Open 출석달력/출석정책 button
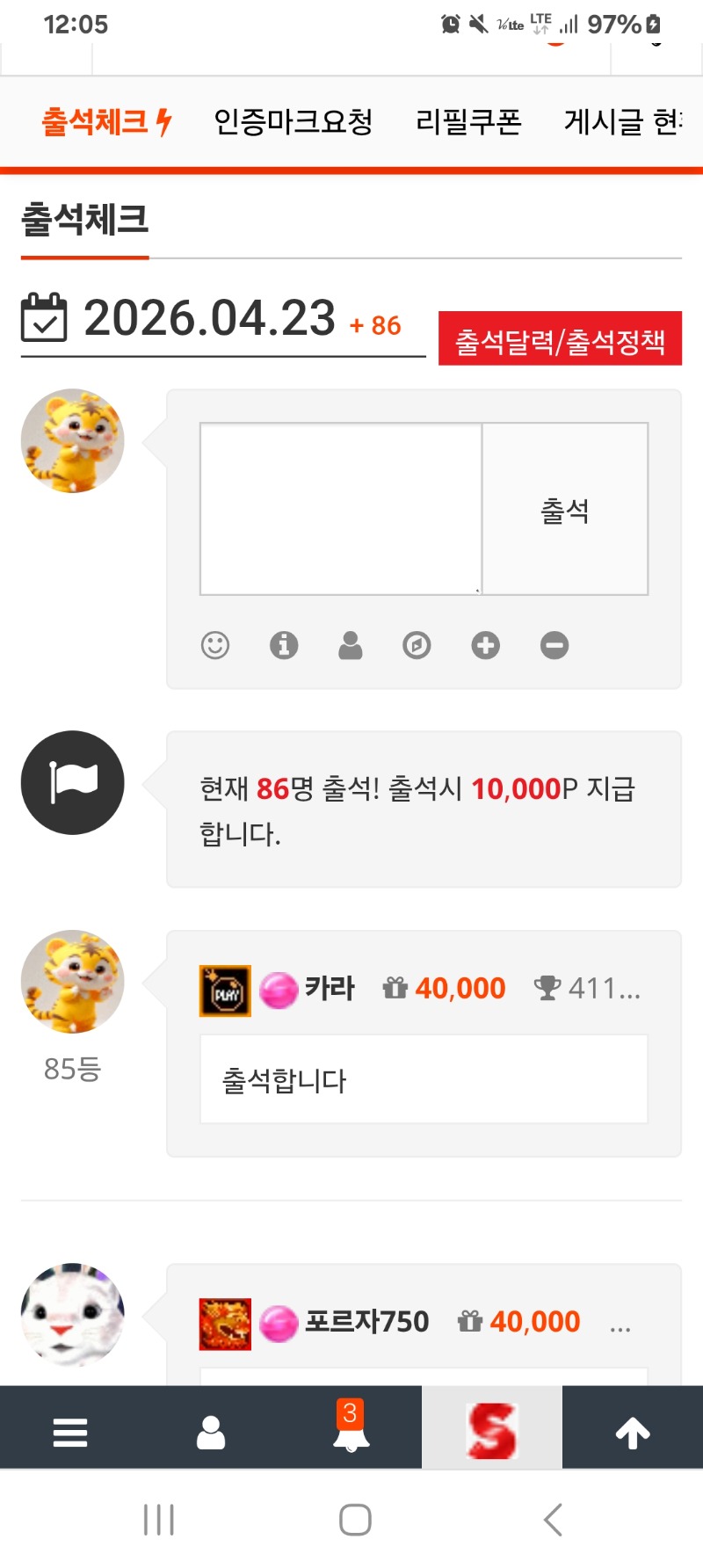This screenshot has width=703, height=1568. pos(560,339)
